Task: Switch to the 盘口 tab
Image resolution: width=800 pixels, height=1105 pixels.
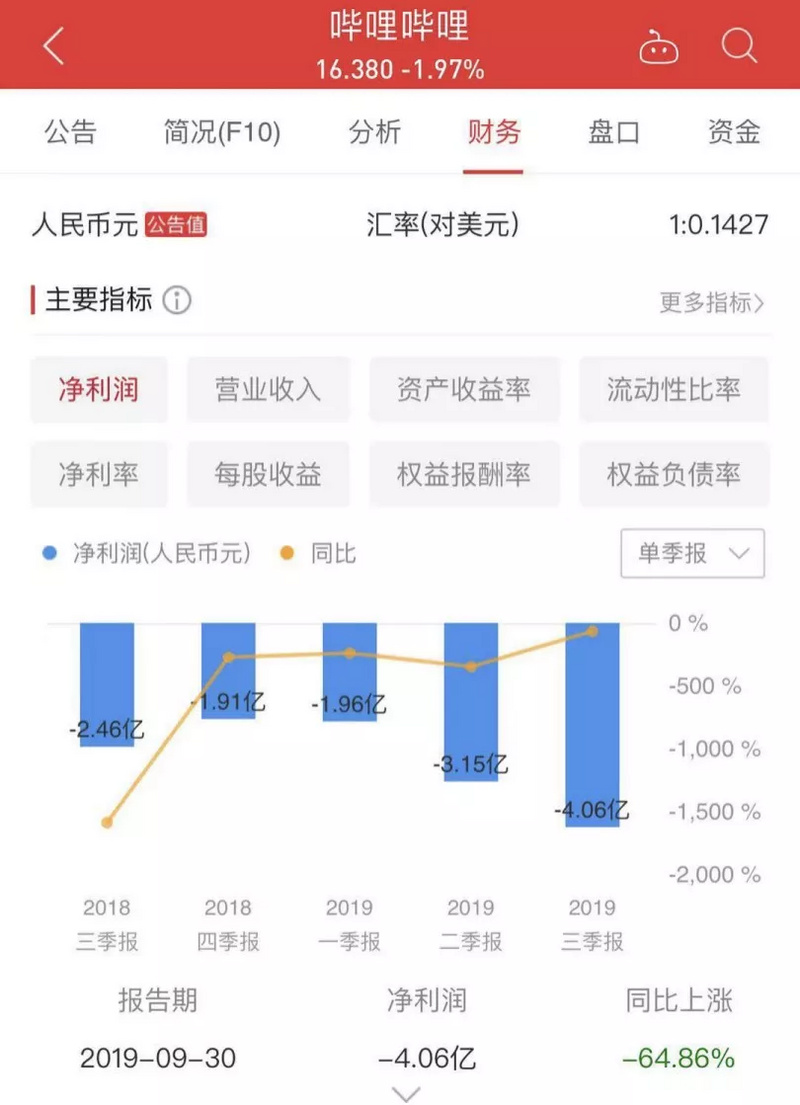Action: (x=611, y=131)
